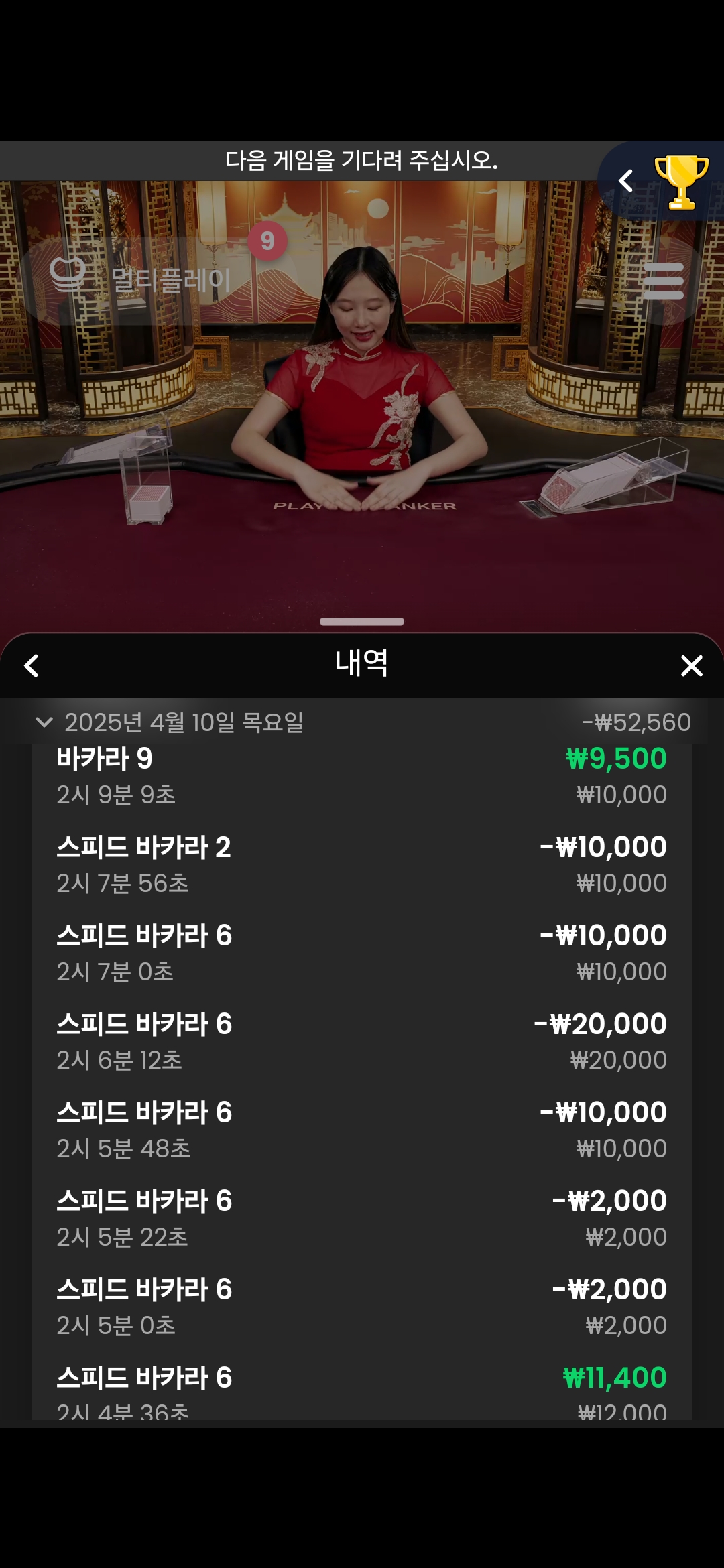This screenshot has height=1568, width=724.
Task: Open the 스피드 바카라 2 history record
Action: point(362,864)
